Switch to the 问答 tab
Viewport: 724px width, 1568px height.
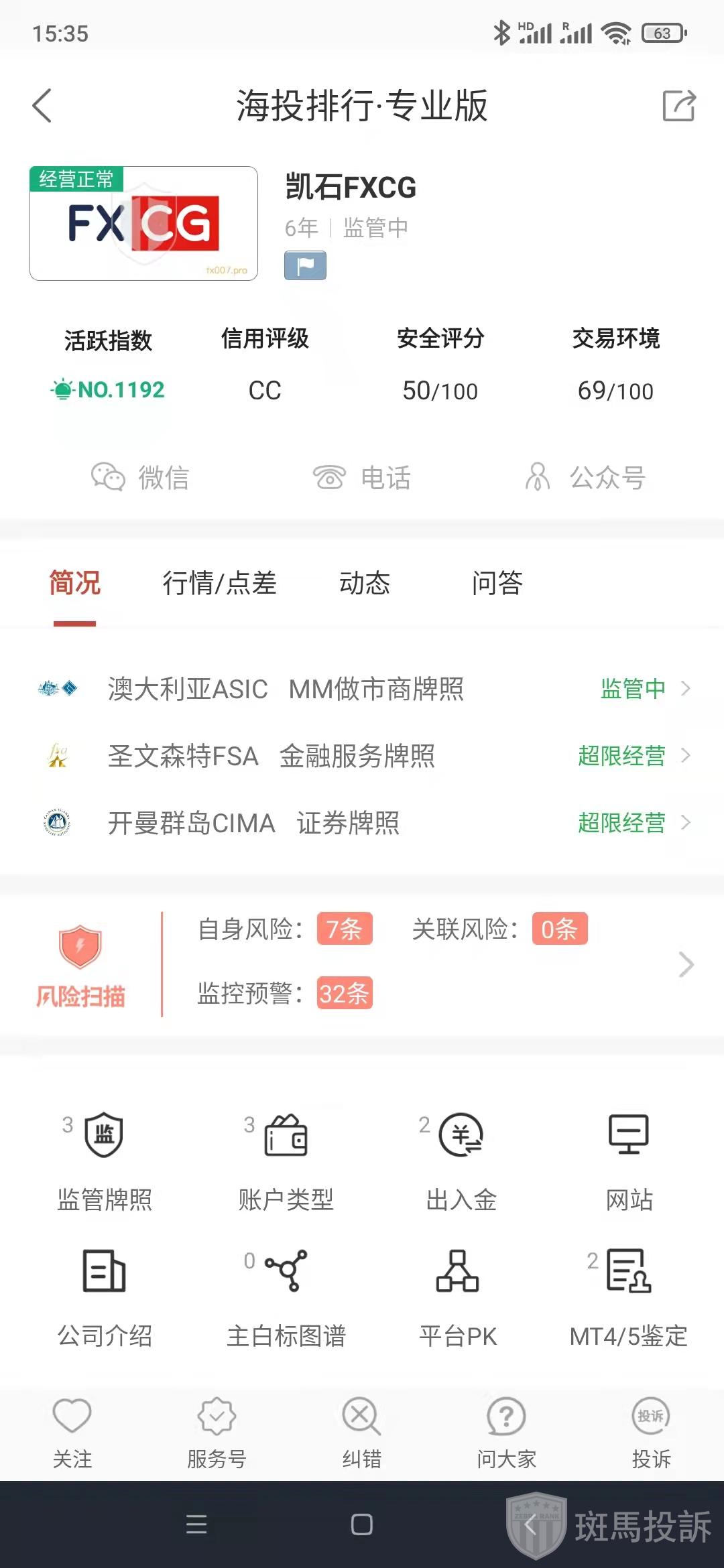click(x=497, y=583)
